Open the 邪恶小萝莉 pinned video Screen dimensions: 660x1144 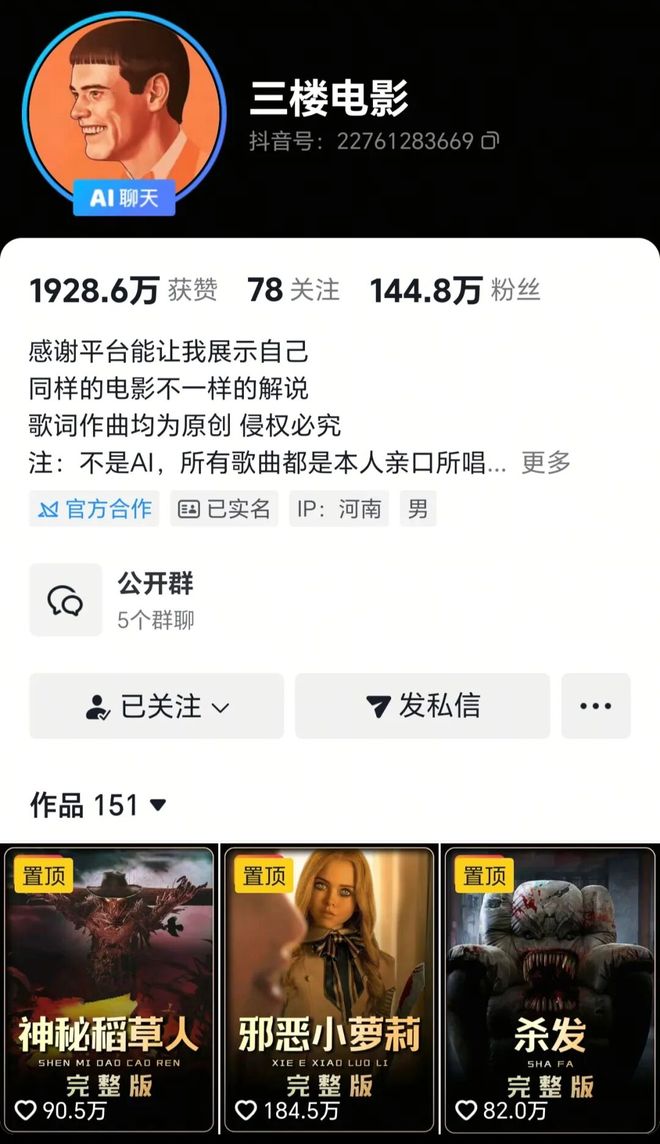[329, 990]
